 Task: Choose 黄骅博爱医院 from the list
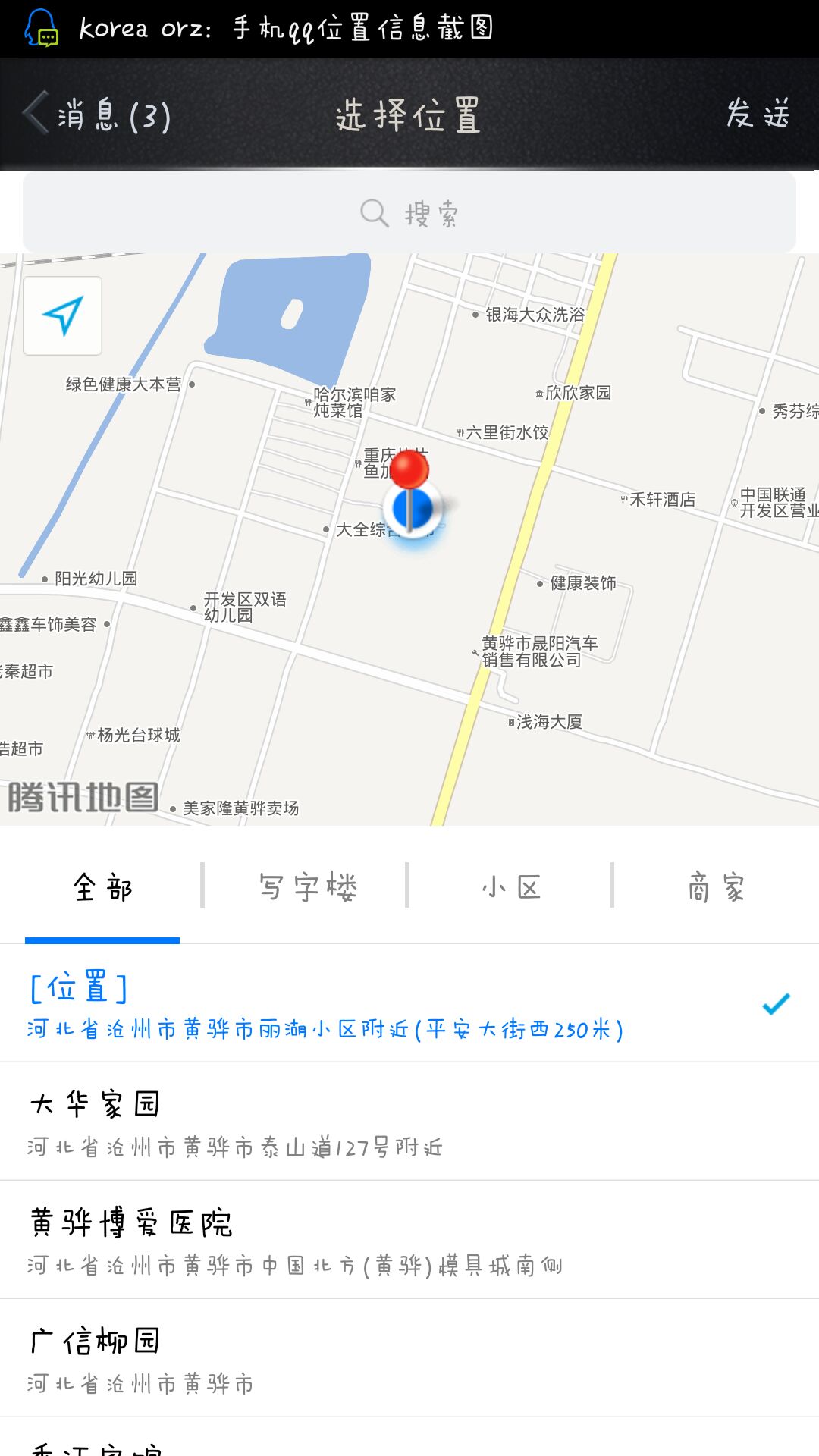[409, 1240]
